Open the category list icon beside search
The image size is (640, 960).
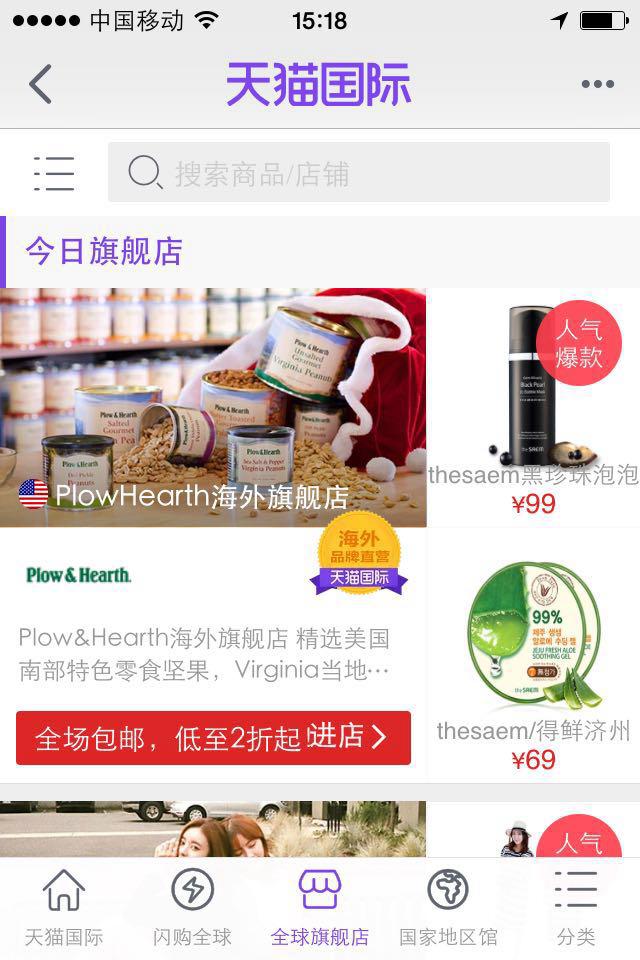pyautogui.click(x=53, y=173)
